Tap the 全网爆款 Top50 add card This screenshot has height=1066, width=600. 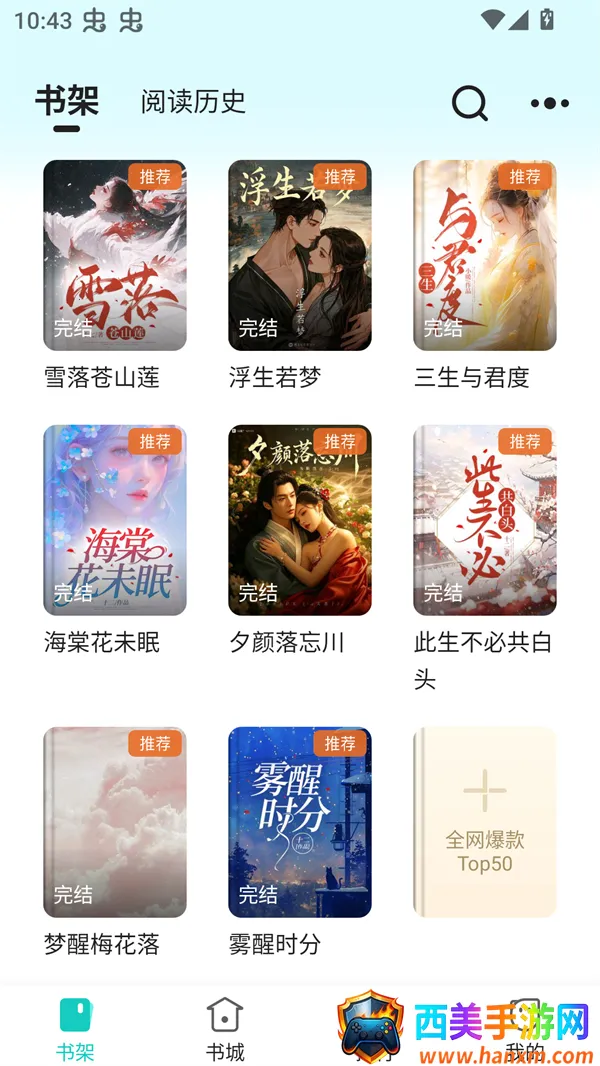[x=485, y=822]
